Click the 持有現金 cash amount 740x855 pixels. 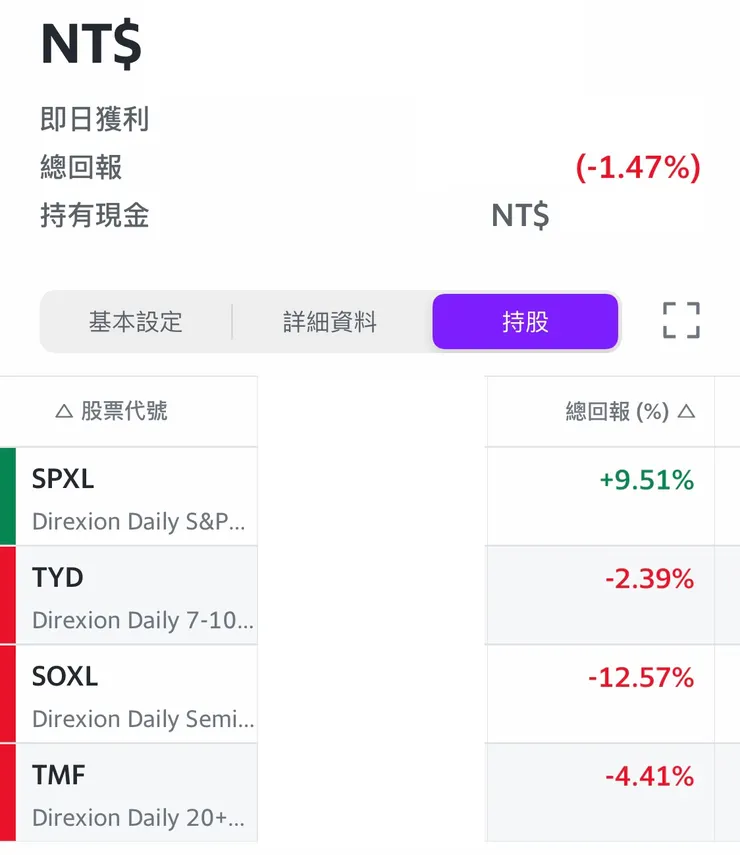(x=519, y=214)
